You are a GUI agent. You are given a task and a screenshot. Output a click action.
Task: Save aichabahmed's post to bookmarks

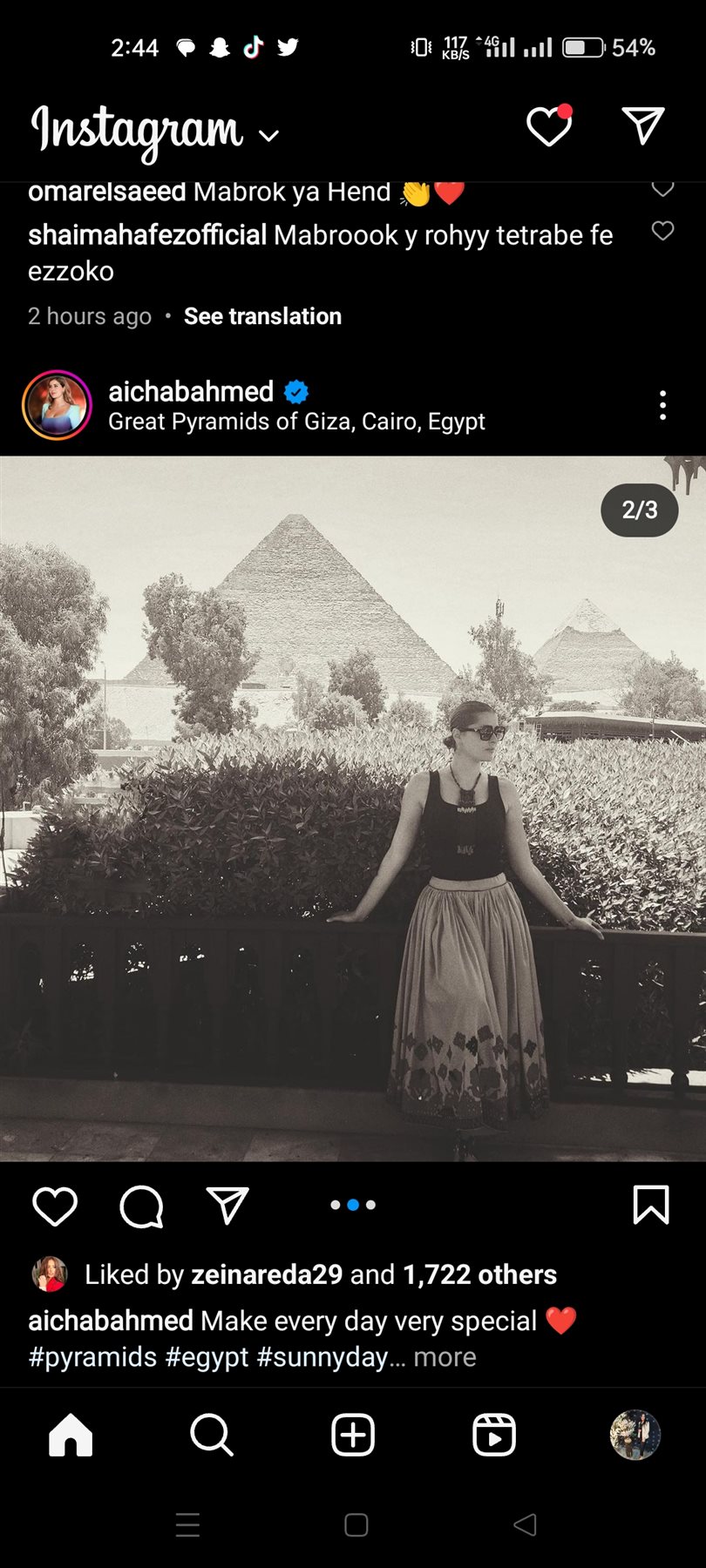650,1206
